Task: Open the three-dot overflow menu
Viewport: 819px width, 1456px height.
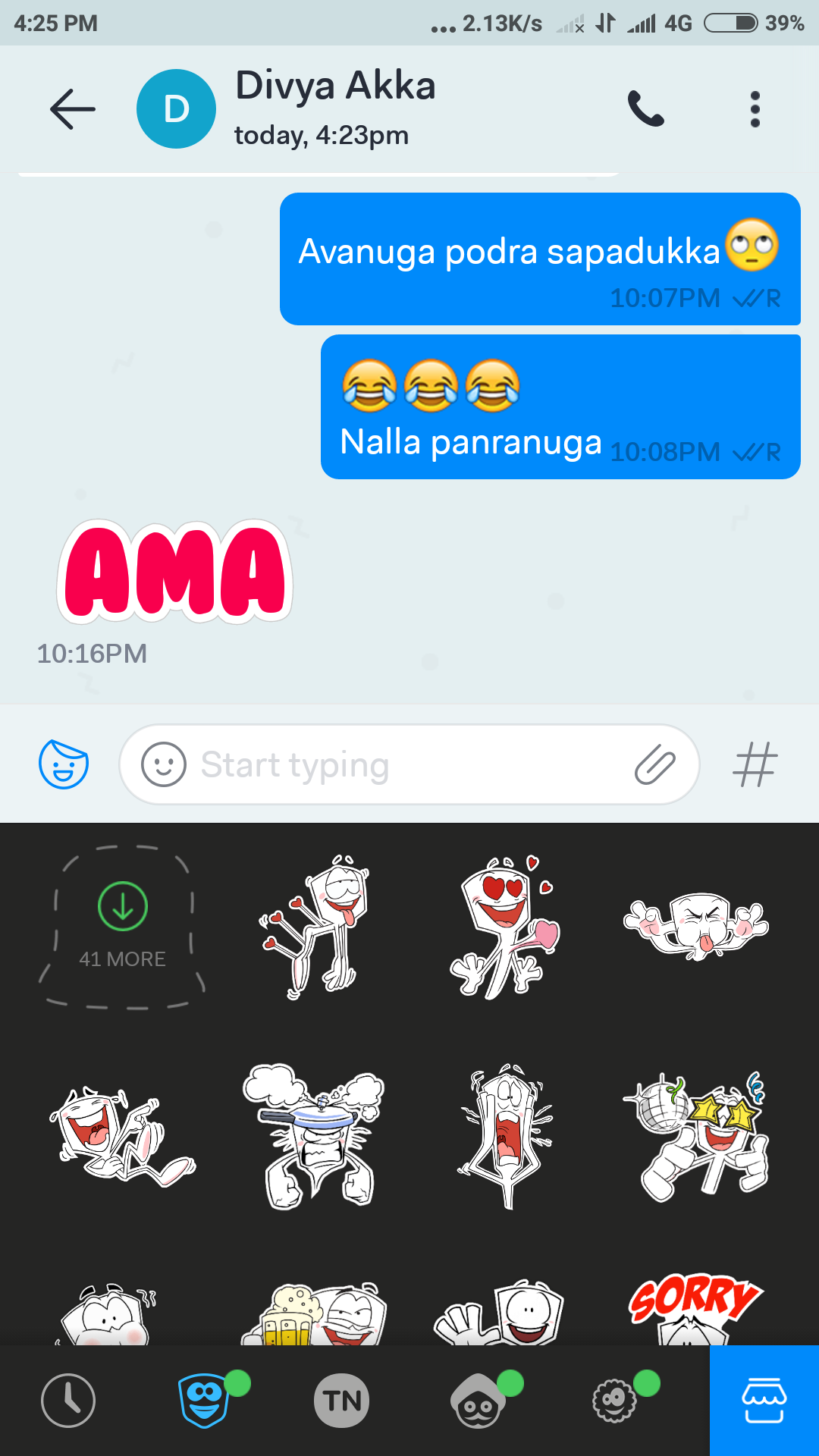Action: point(755,109)
